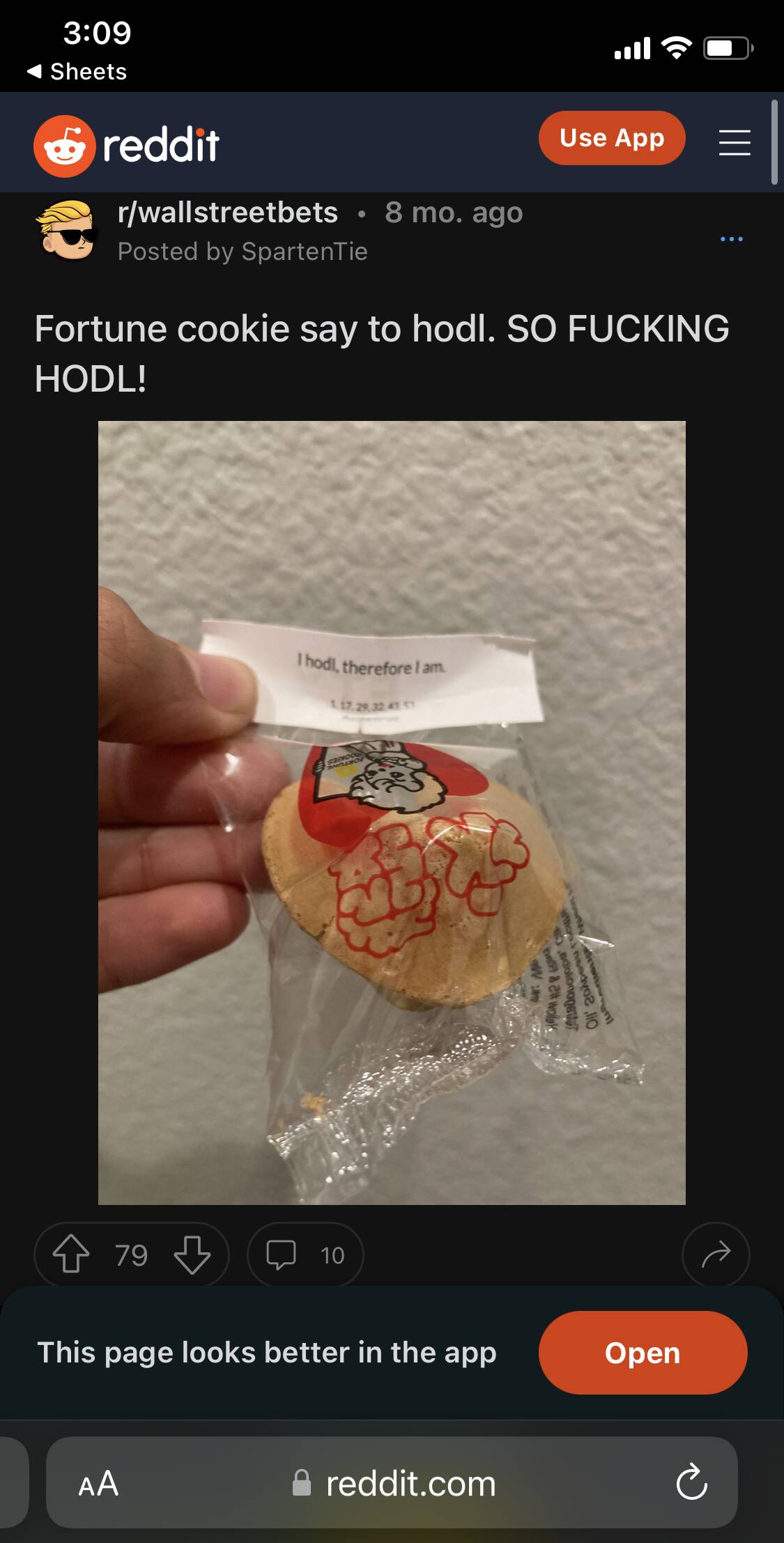Open the Reddit home logo

127,145
